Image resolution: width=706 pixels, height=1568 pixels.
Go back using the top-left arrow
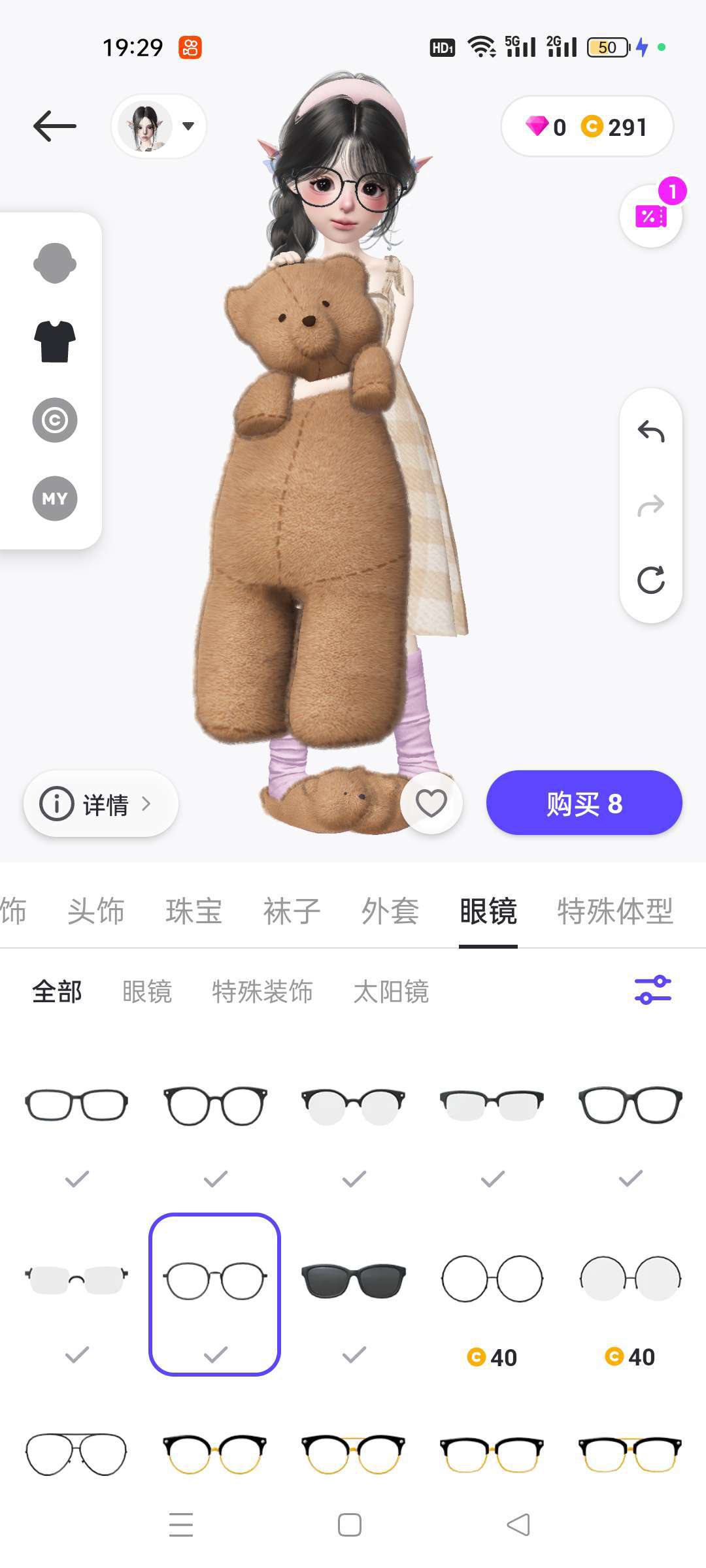pyautogui.click(x=55, y=126)
